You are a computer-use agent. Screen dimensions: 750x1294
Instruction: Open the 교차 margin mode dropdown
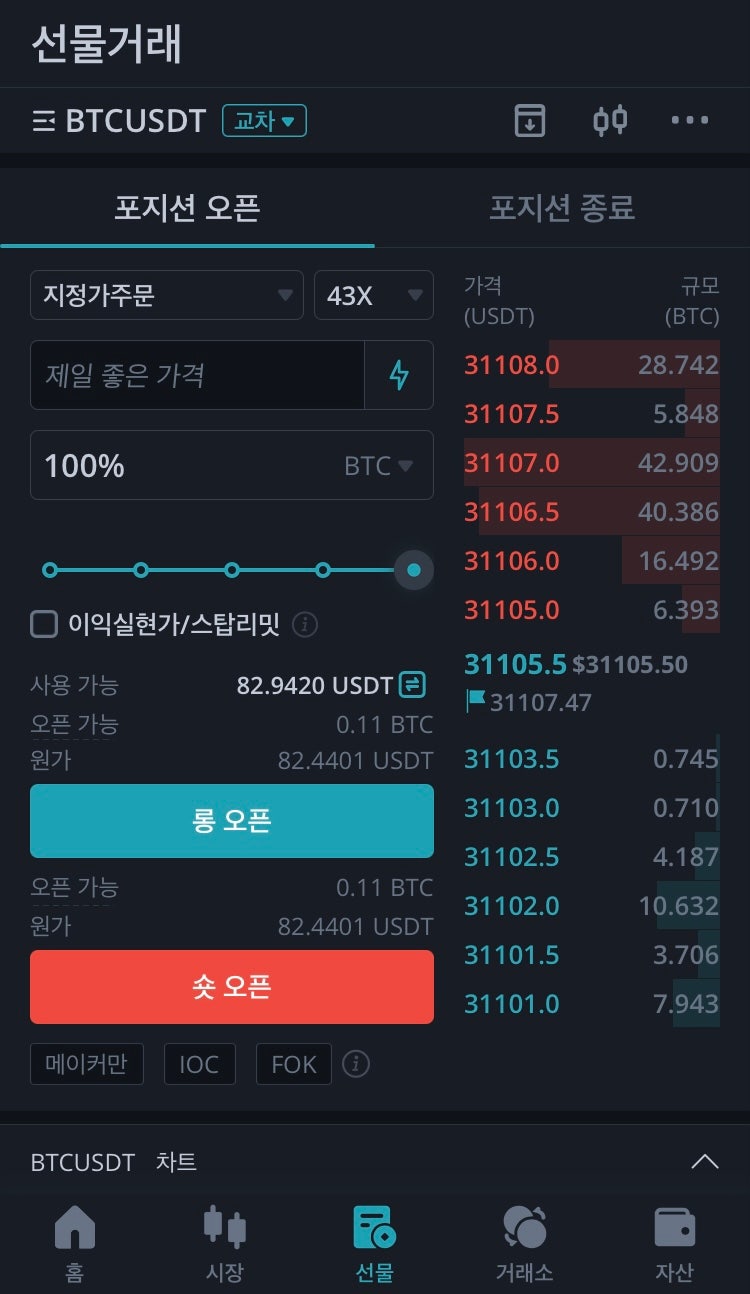pos(264,120)
